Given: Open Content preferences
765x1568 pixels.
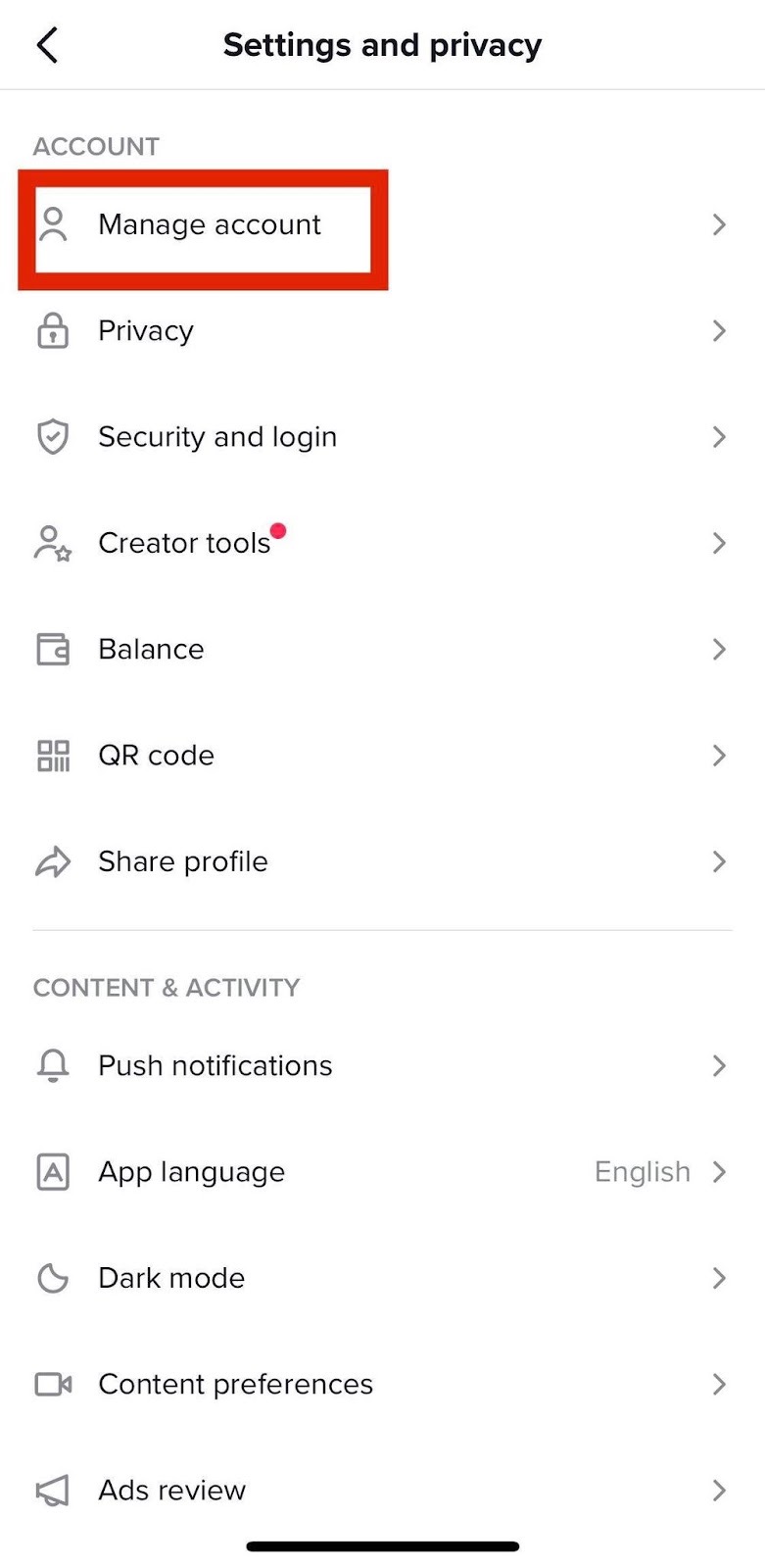Looking at the screenshot, I should [382, 1384].
